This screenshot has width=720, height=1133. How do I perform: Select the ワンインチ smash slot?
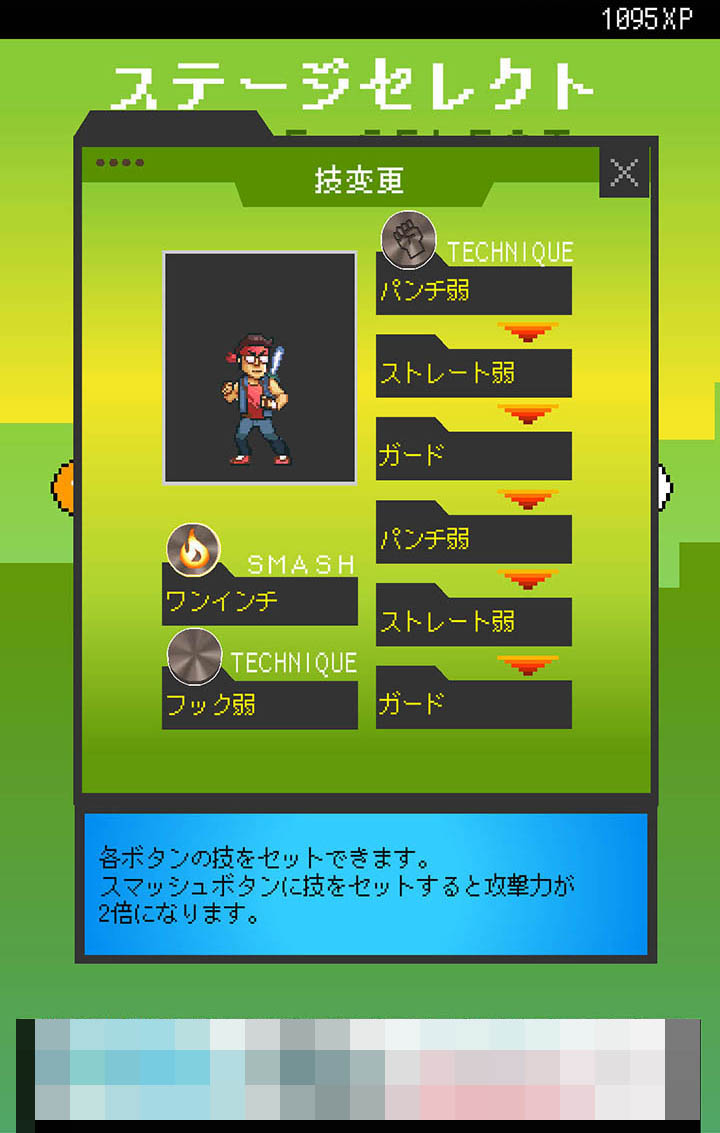(x=259, y=600)
